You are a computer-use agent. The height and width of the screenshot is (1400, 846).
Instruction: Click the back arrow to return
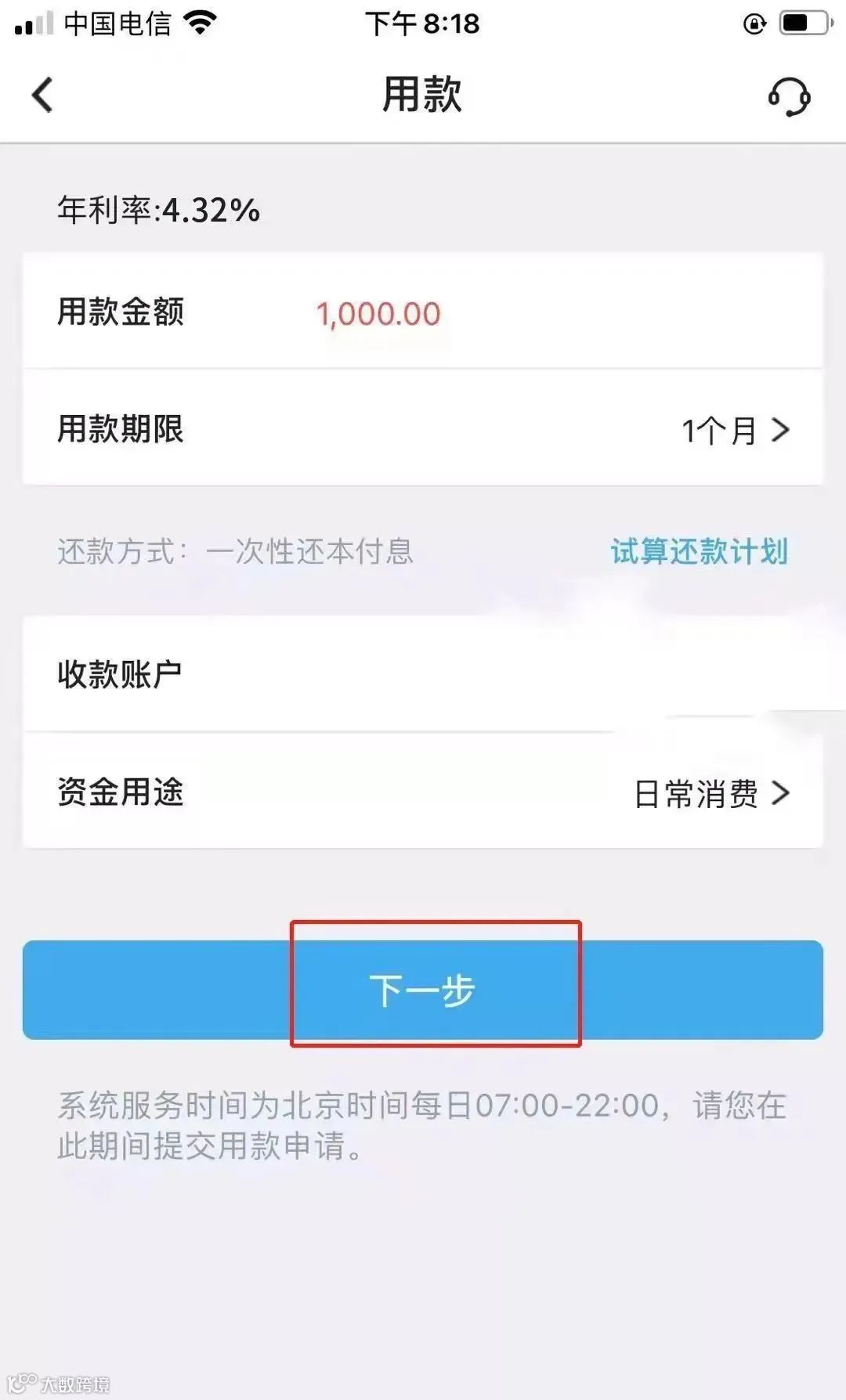[41, 94]
